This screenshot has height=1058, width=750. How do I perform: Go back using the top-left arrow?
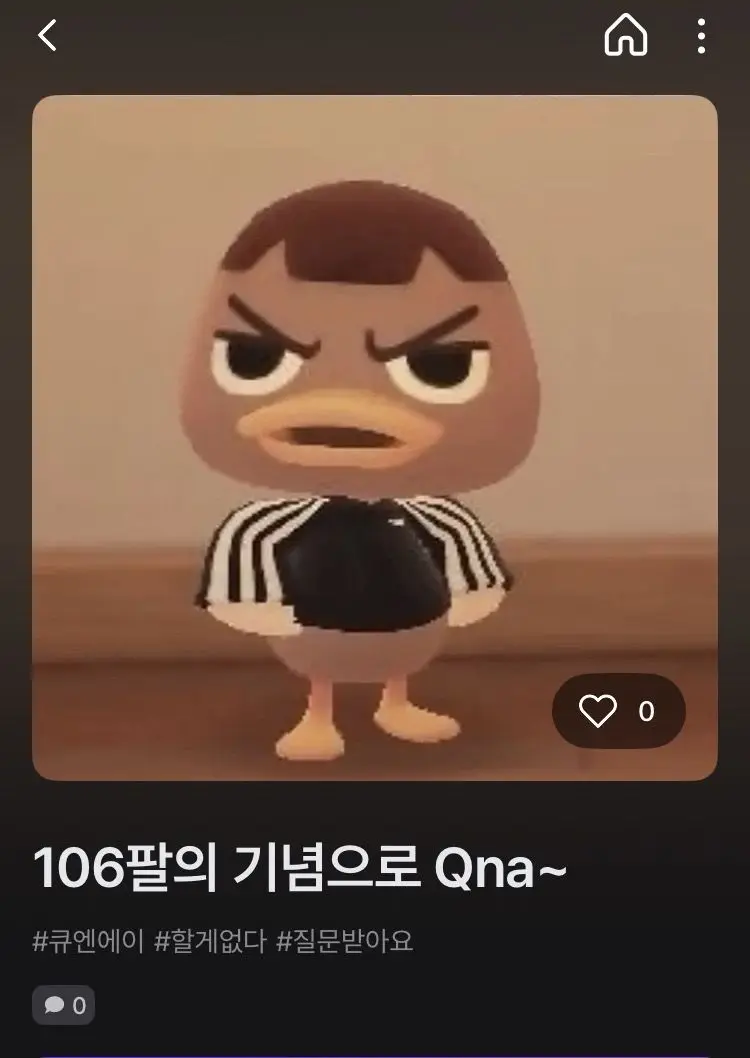[x=47, y=35]
